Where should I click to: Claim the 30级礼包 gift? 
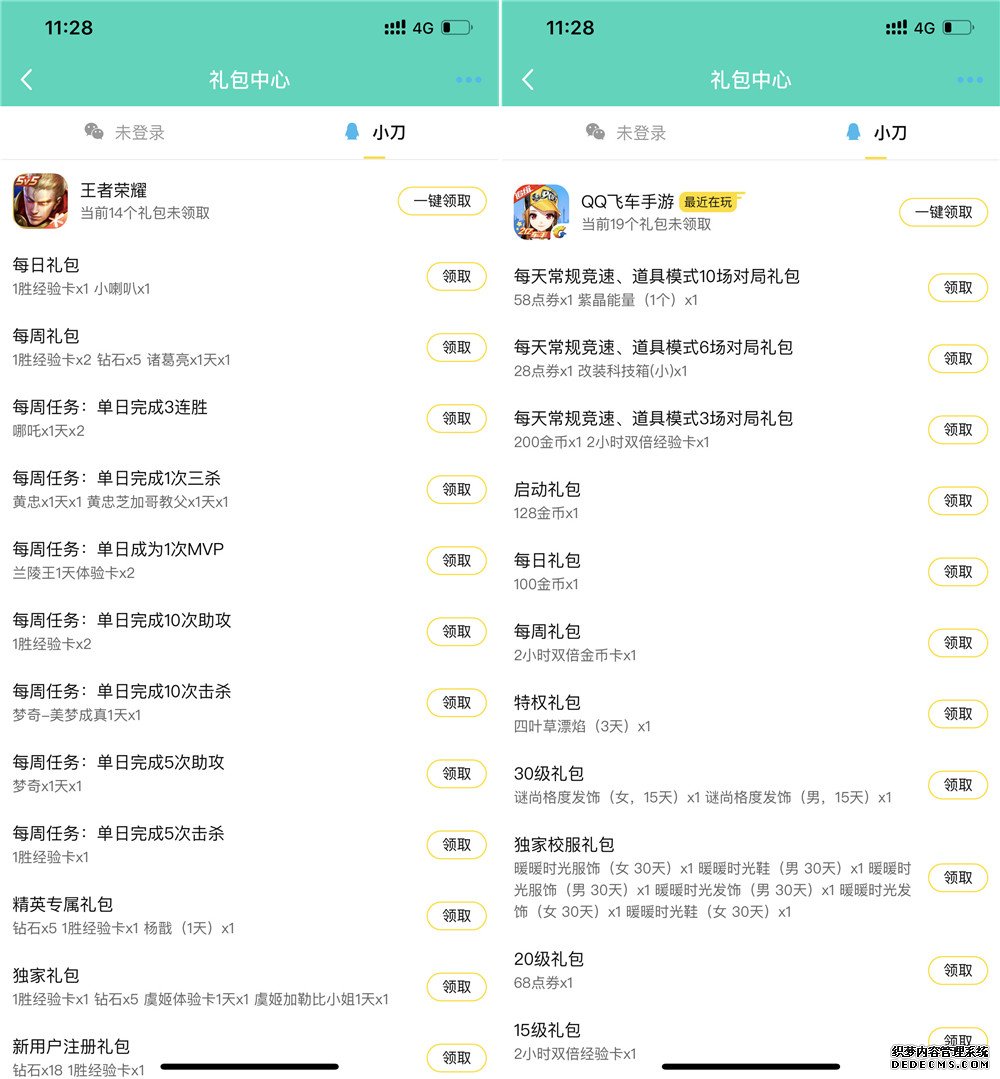(x=958, y=785)
